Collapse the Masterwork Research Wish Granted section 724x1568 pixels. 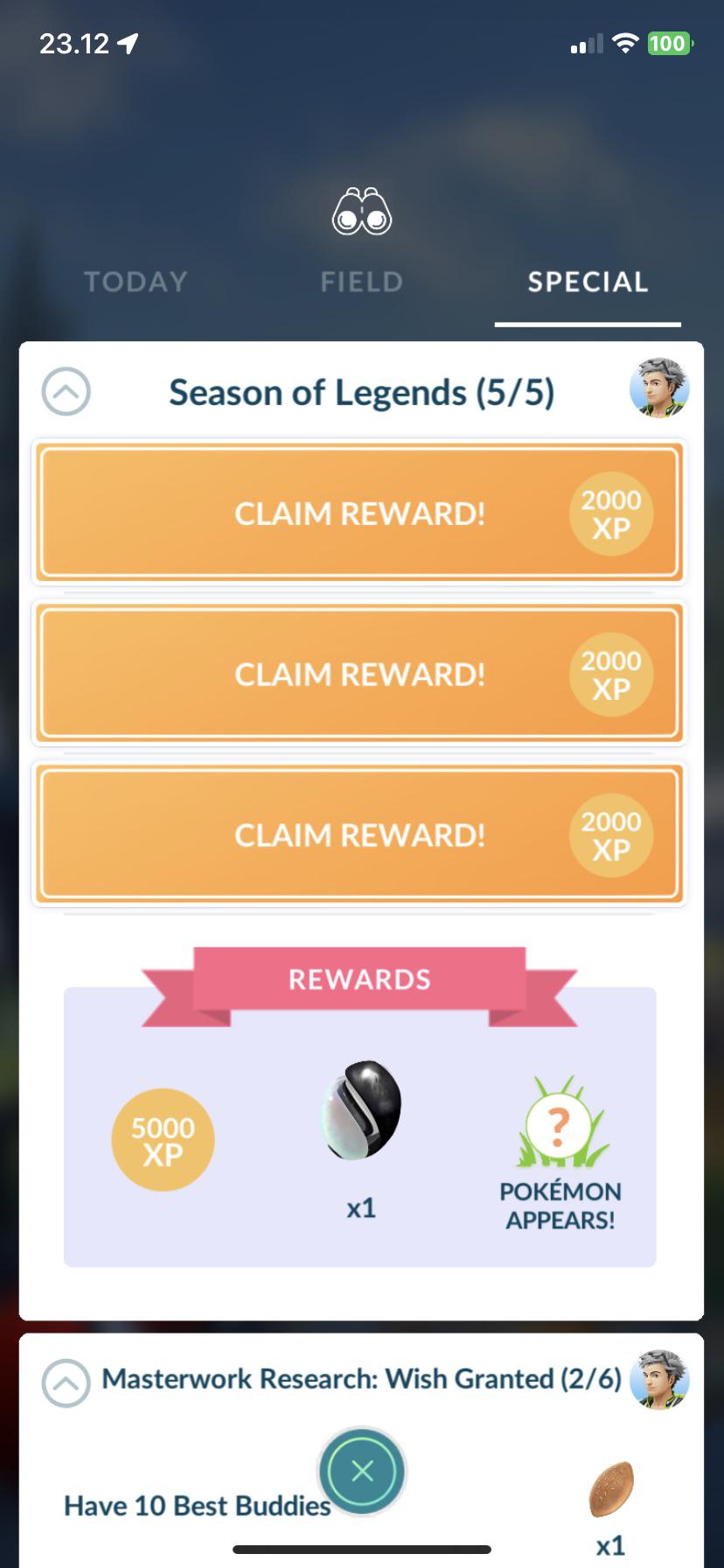pyautogui.click(x=66, y=1383)
